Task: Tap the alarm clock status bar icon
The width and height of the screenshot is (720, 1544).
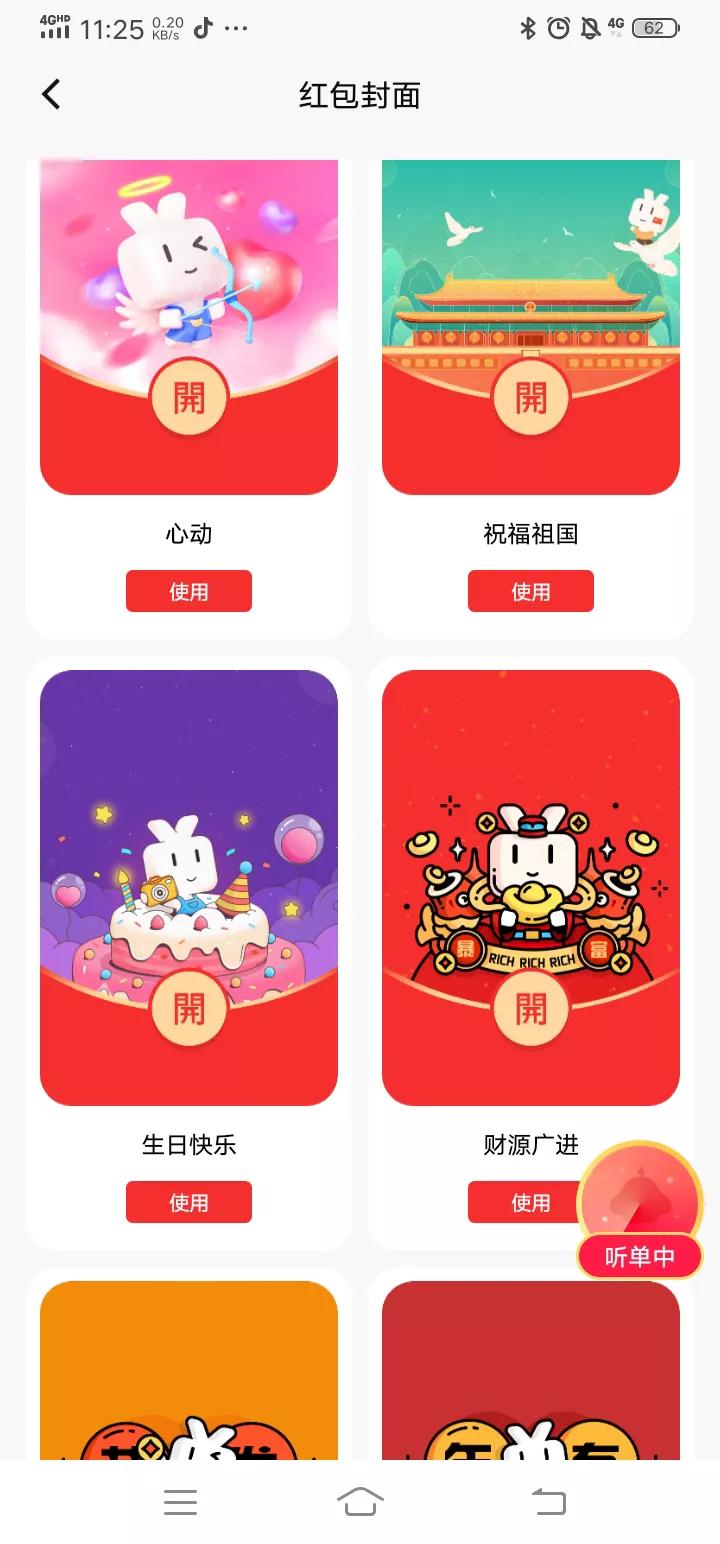Action: [x=557, y=29]
